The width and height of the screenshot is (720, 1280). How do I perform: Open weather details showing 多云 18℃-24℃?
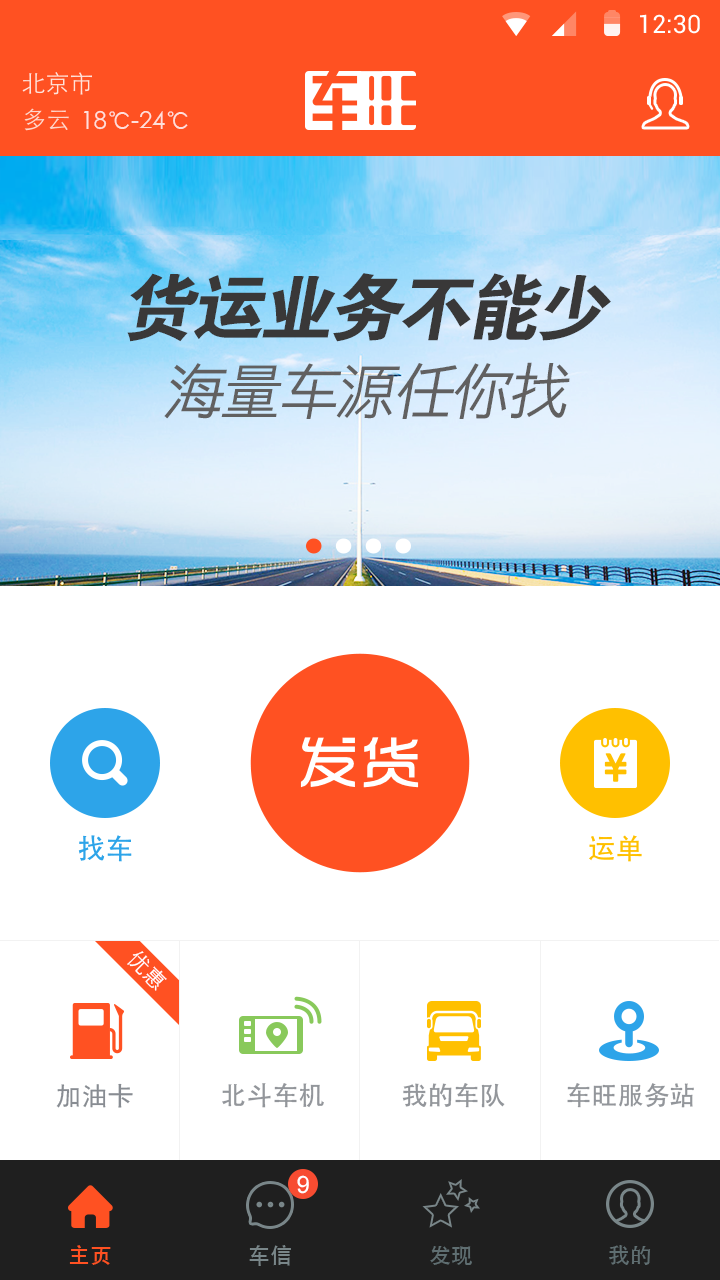click(x=105, y=117)
